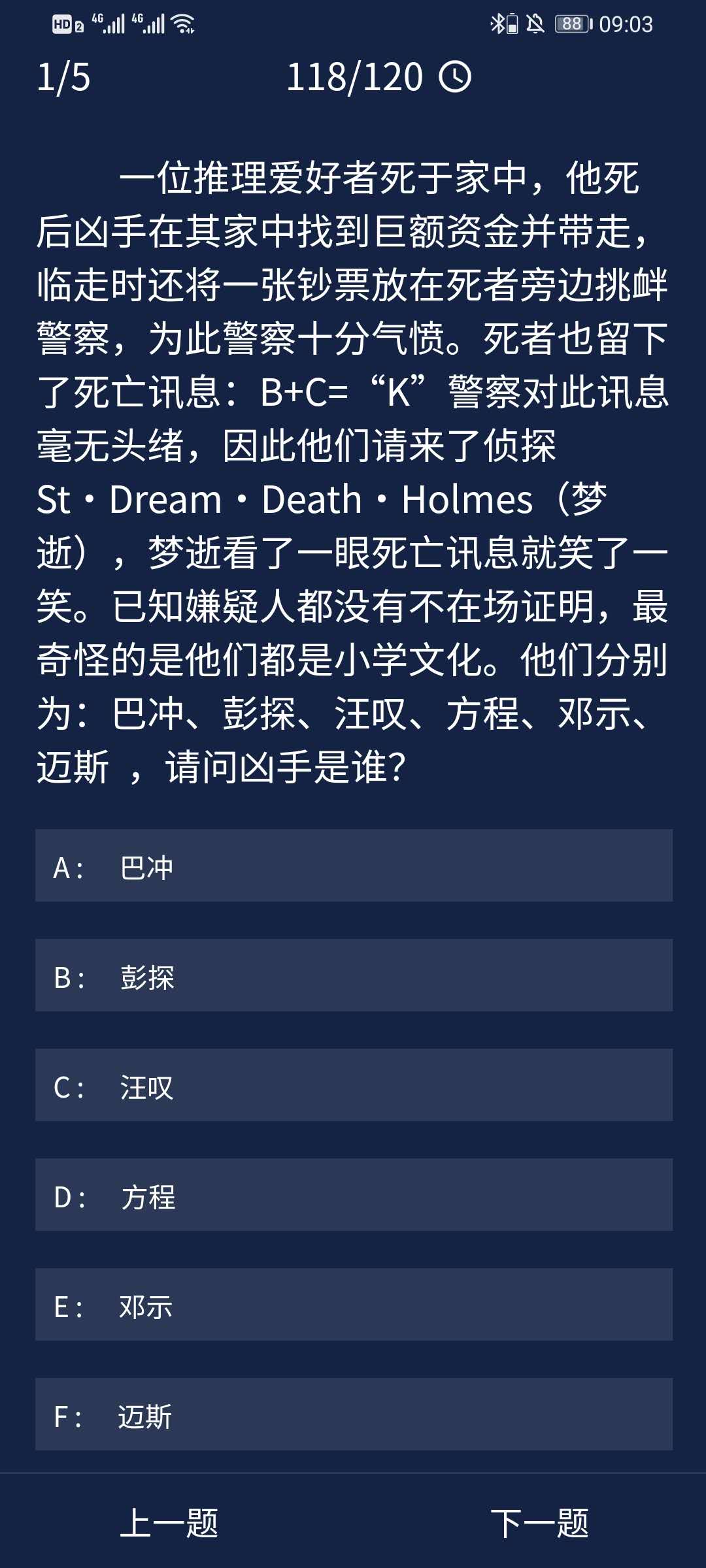Pick answer F: 迈斯
This screenshot has width=706, height=1568.
pyautogui.click(x=353, y=1415)
